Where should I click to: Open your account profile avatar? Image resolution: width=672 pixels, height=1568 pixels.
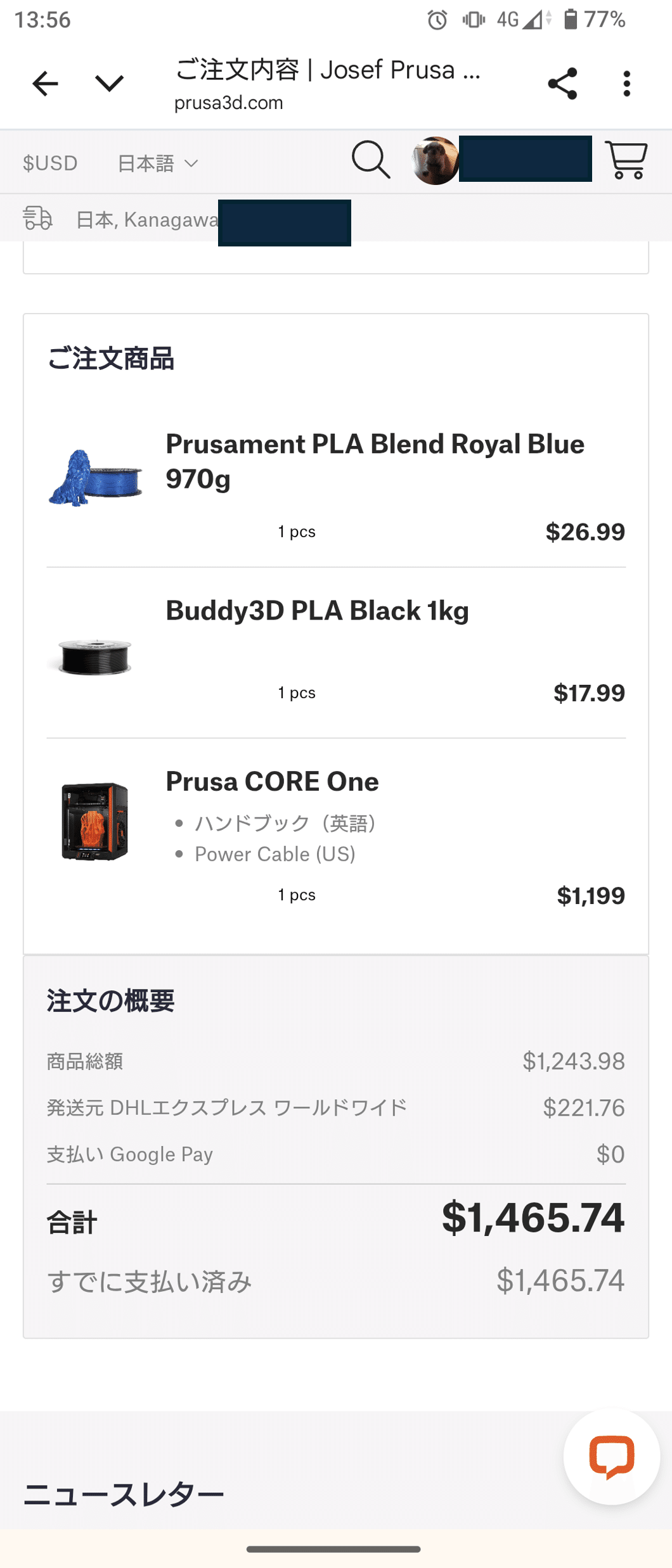tap(434, 162)
